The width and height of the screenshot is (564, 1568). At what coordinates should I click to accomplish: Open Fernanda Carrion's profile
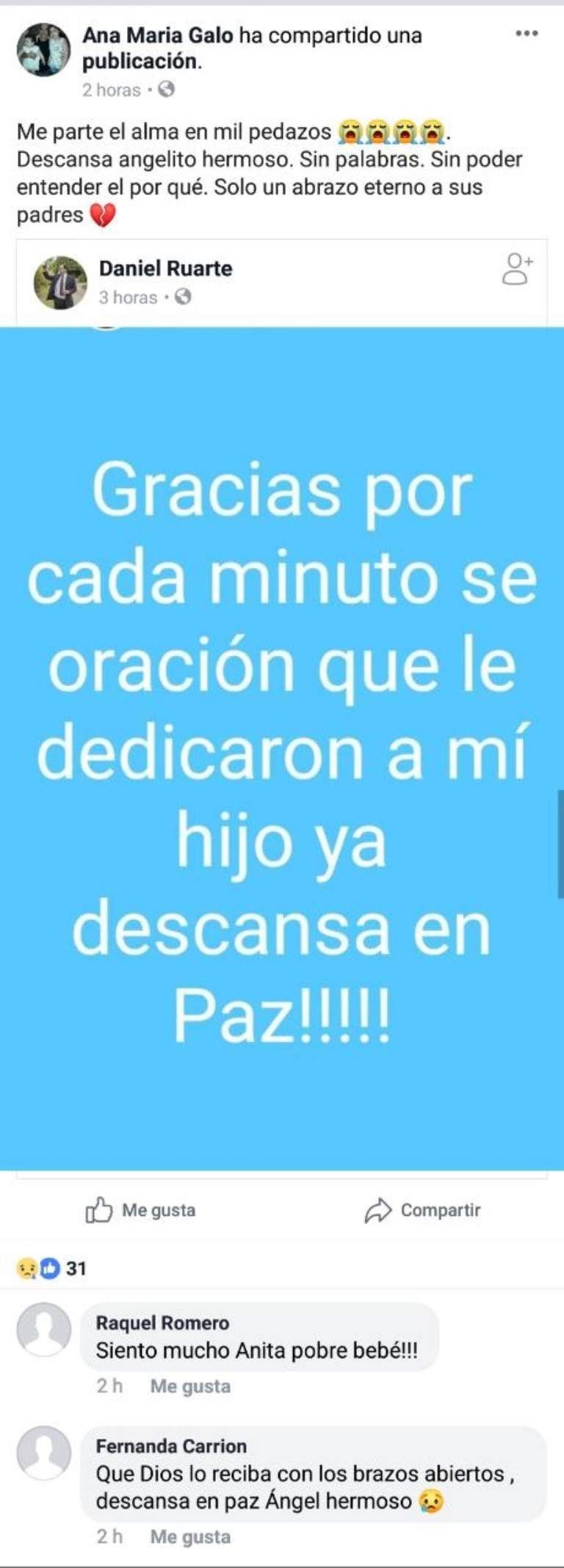(171, 1445)
